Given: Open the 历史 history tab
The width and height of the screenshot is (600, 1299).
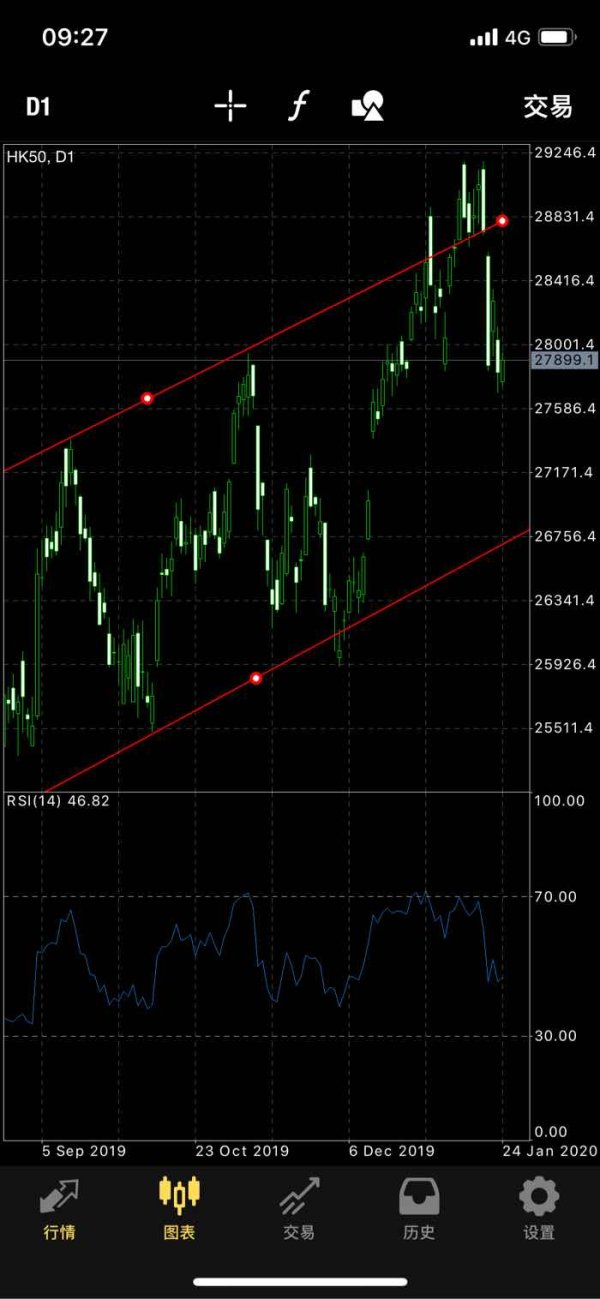Looking at the screenshot, I should click(419, 1209).
